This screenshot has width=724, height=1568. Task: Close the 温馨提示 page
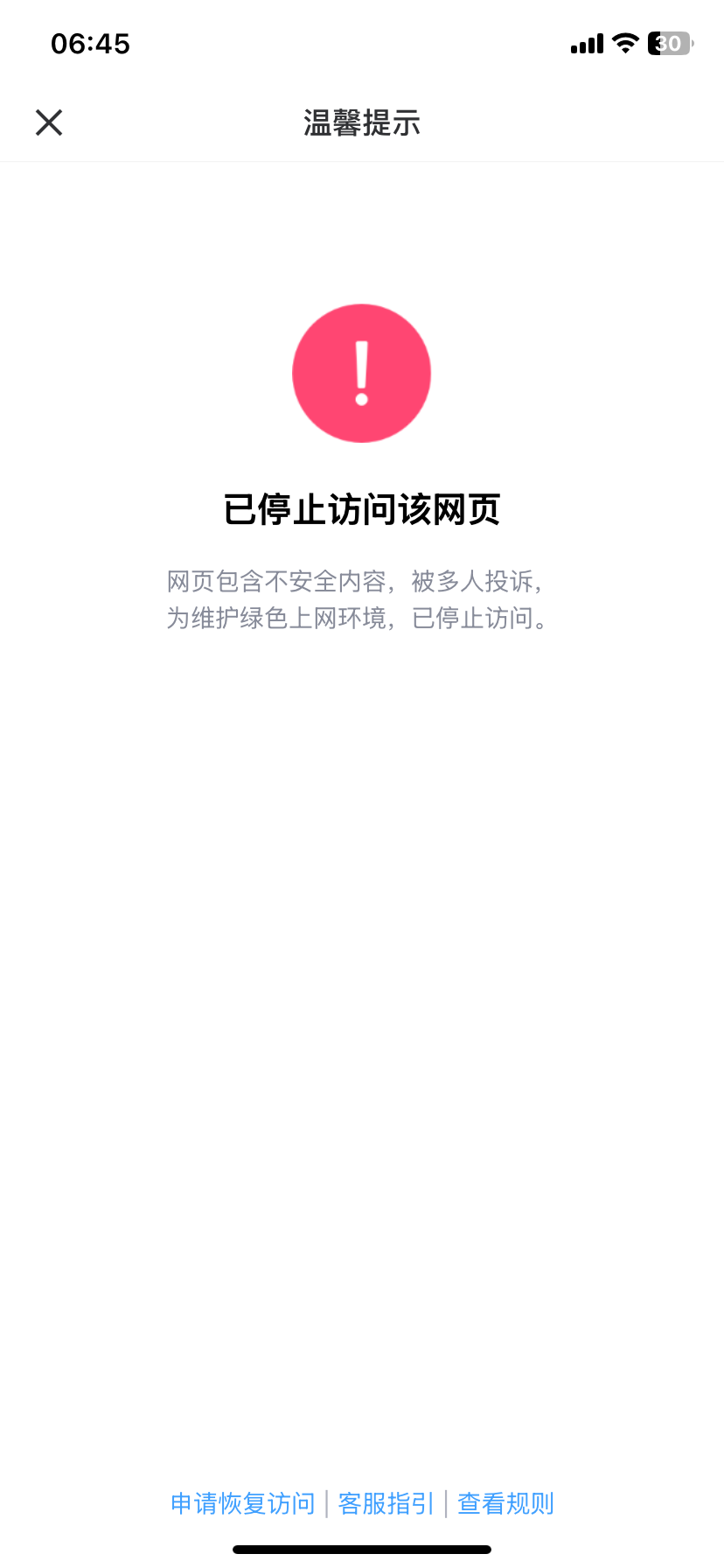click(x=49, y=122)
